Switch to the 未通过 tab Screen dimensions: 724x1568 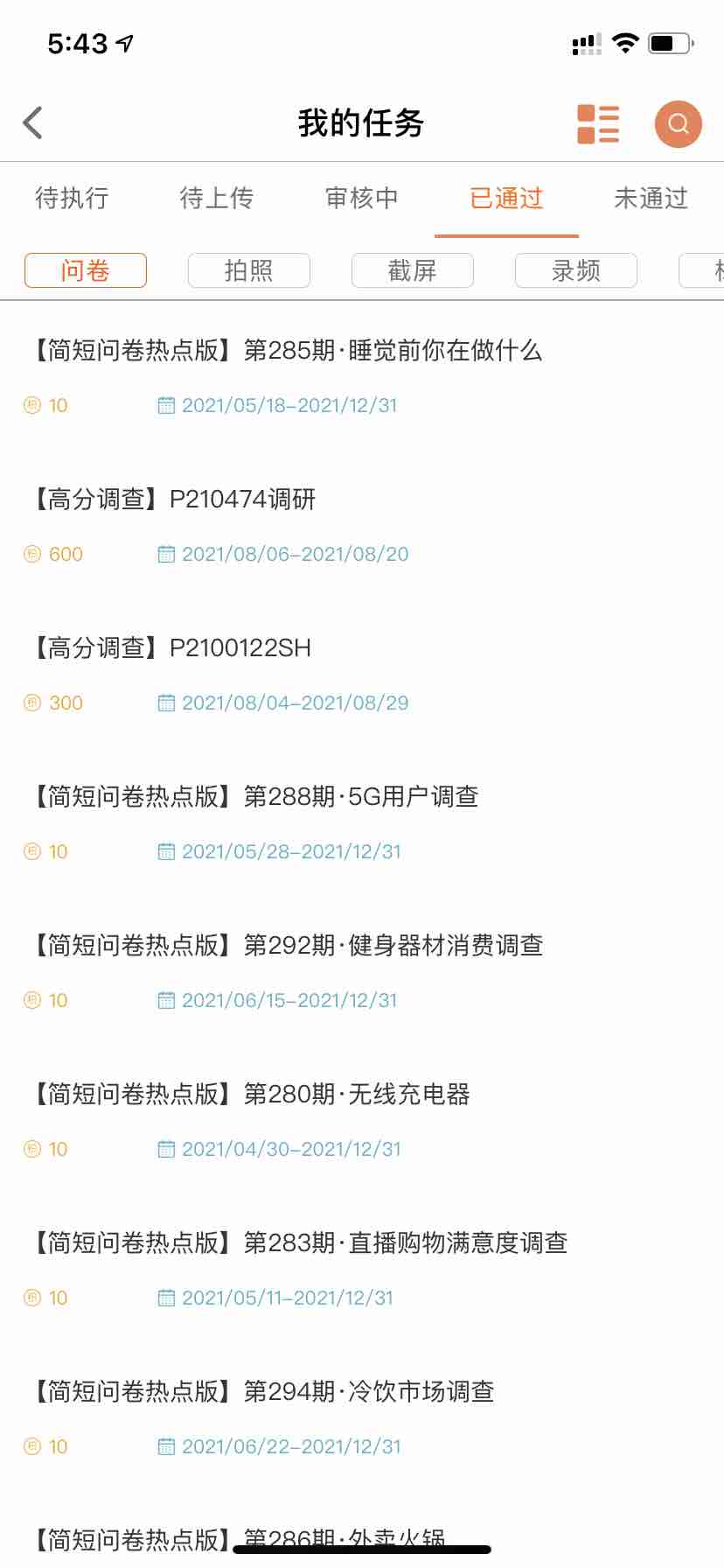[651, 199]
